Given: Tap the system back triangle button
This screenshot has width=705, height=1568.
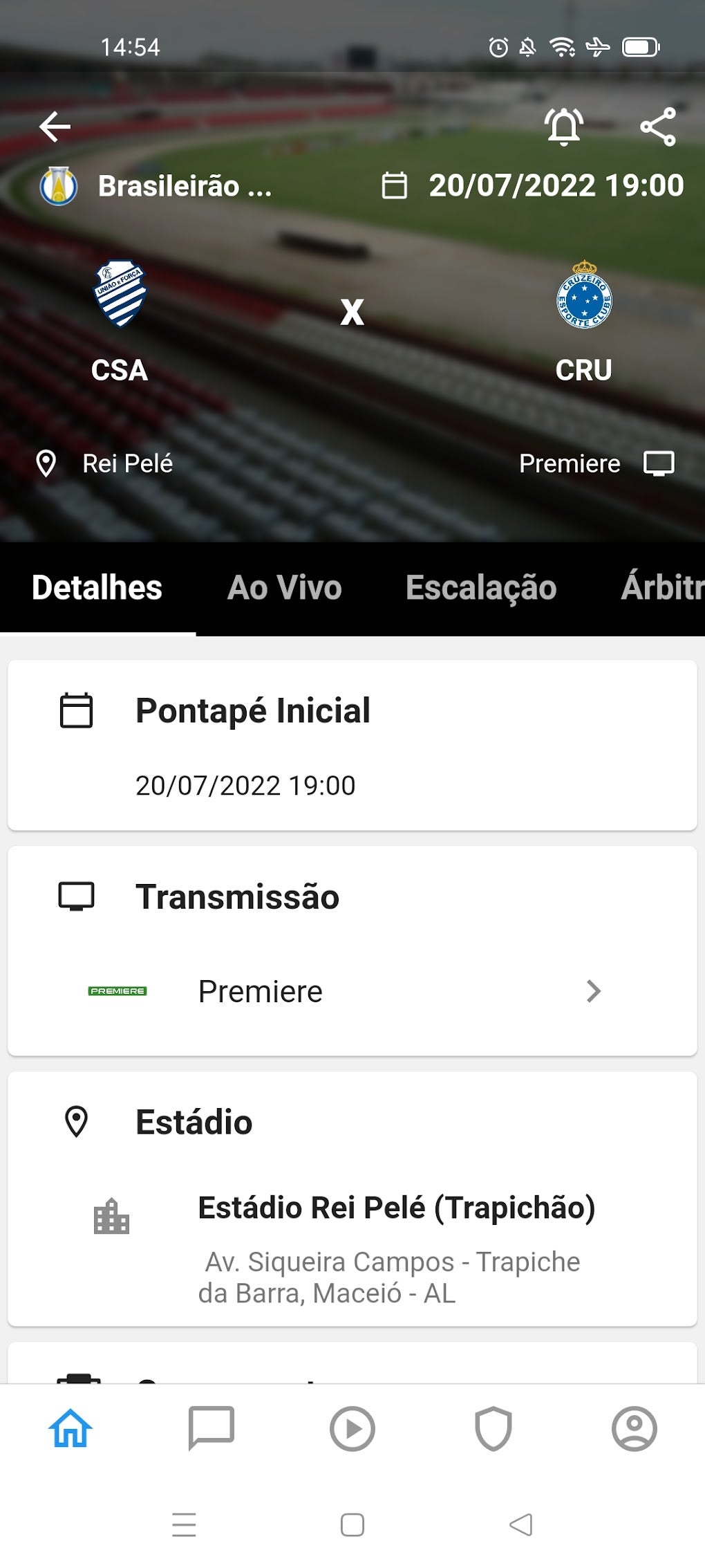Looking at the screenshot, I should pyautogui.click(x=521, y=1524).
